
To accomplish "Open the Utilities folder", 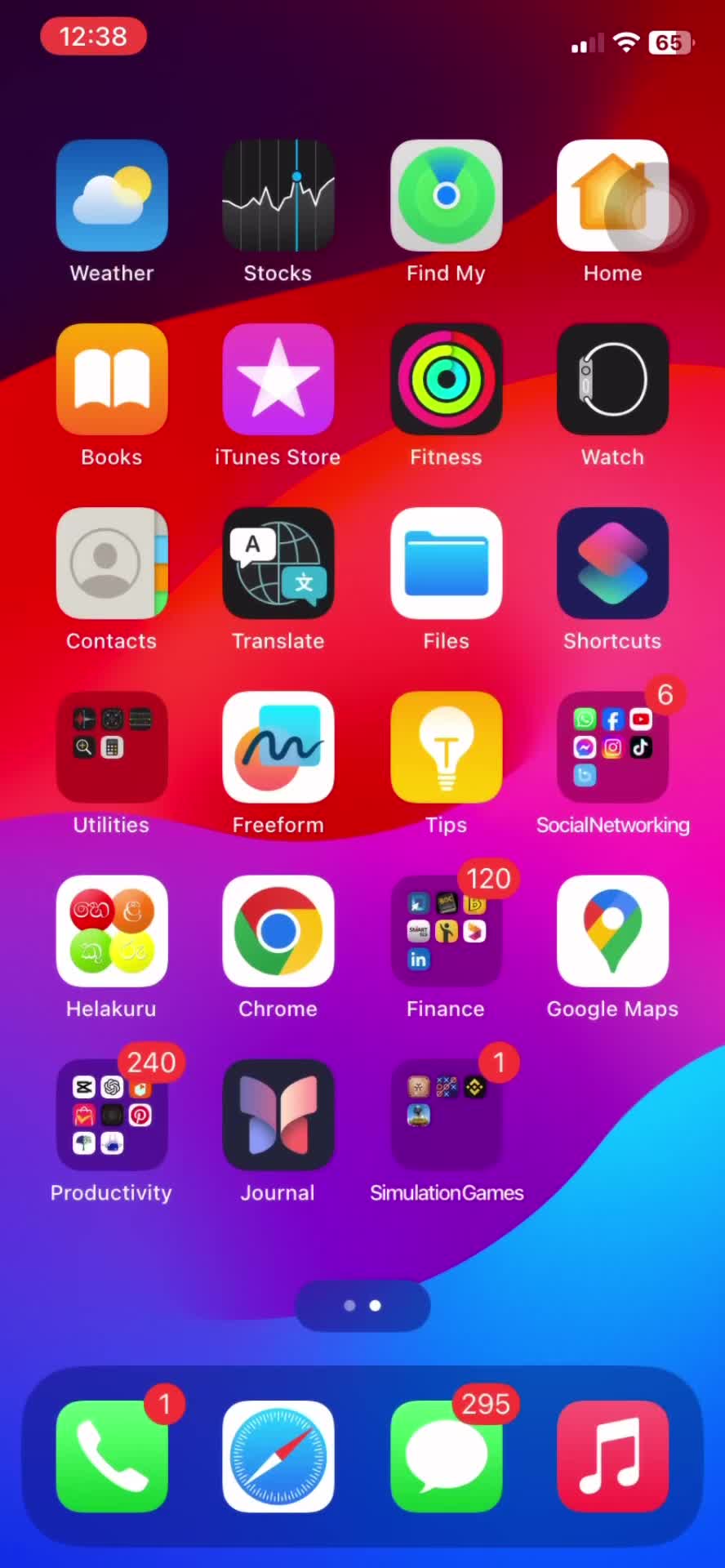I will click(112, 747).
